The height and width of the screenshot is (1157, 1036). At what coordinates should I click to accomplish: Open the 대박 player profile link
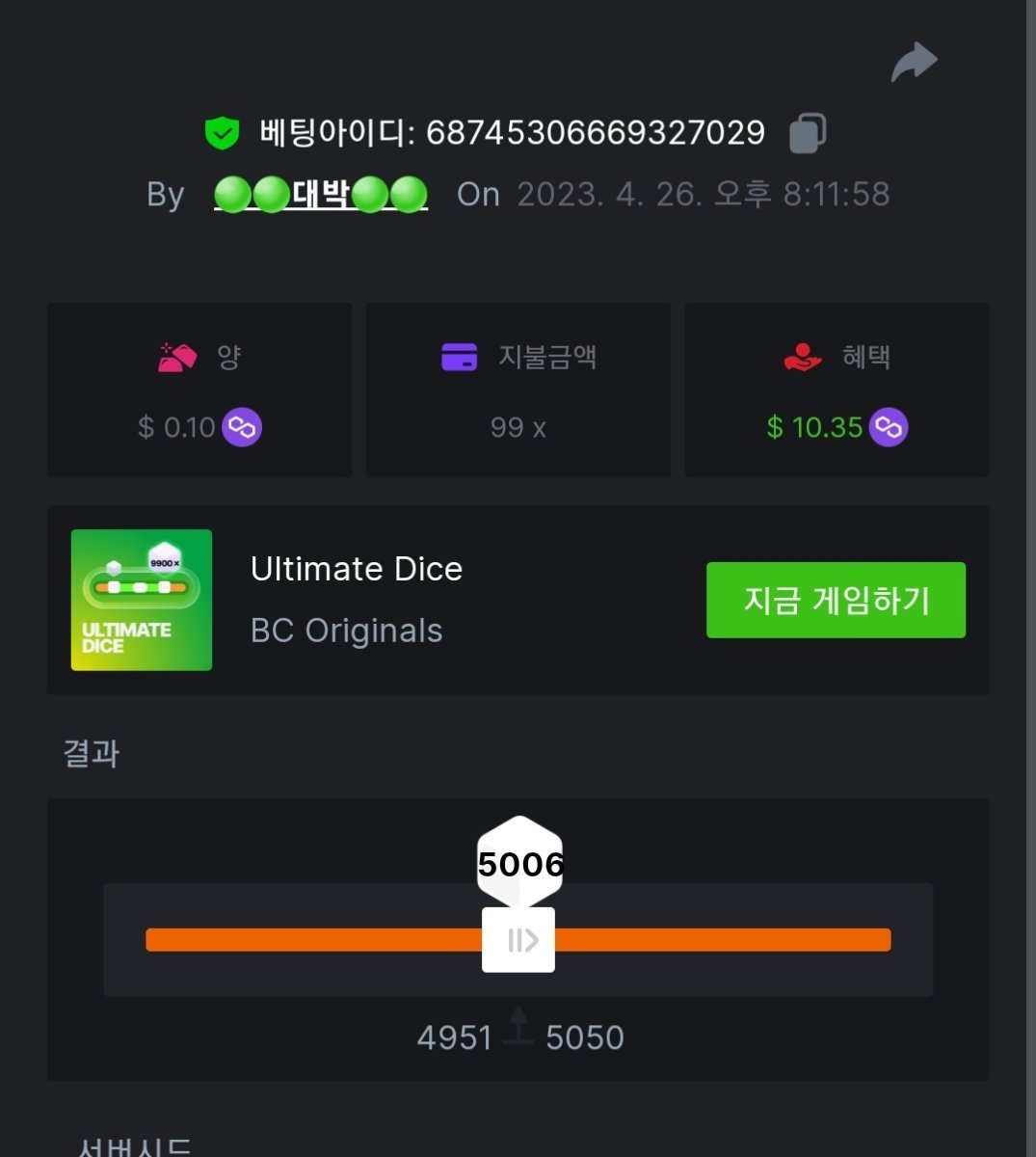pos(321,194)
